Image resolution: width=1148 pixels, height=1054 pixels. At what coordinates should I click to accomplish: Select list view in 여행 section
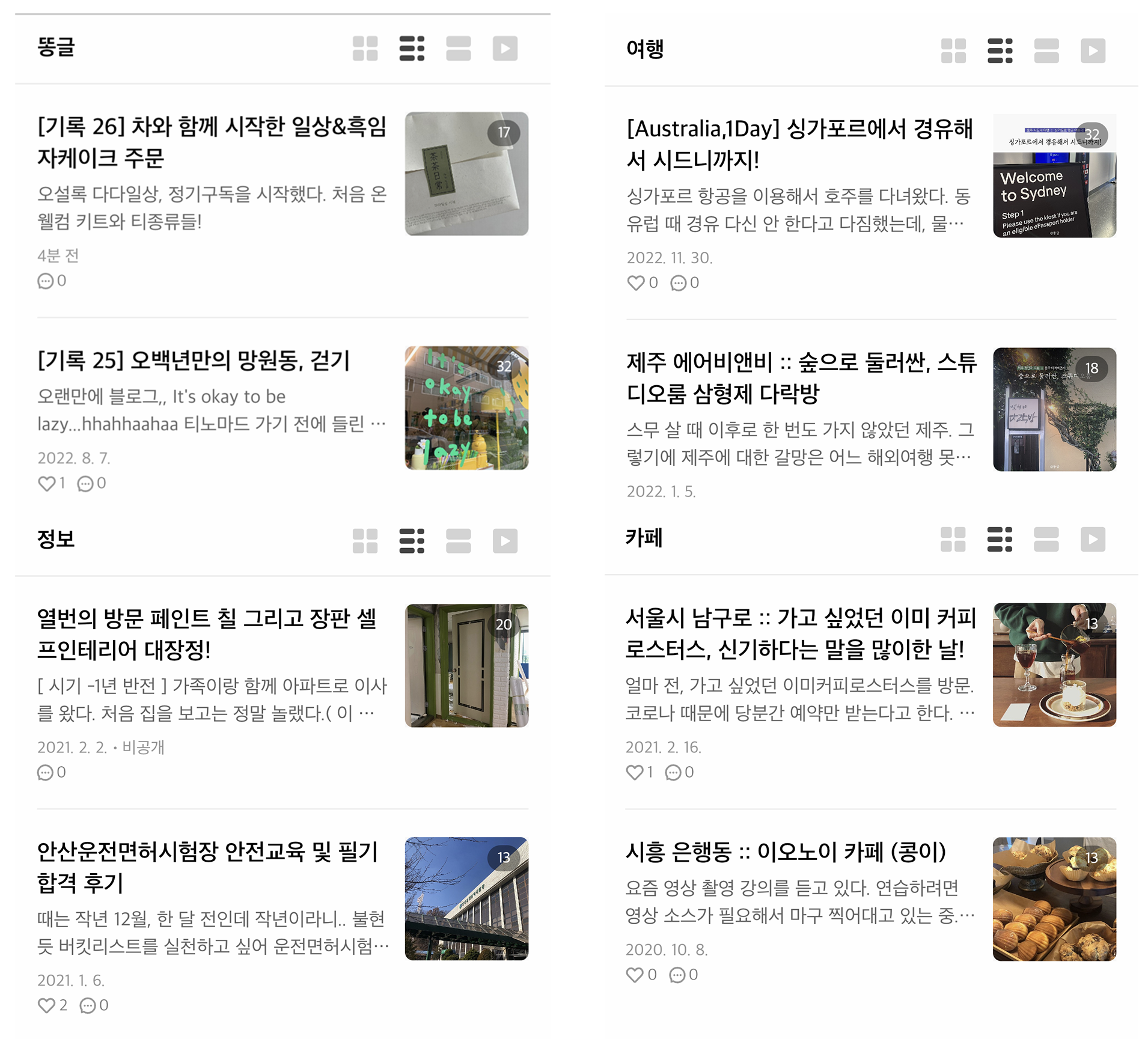(x=1000, y=51)
